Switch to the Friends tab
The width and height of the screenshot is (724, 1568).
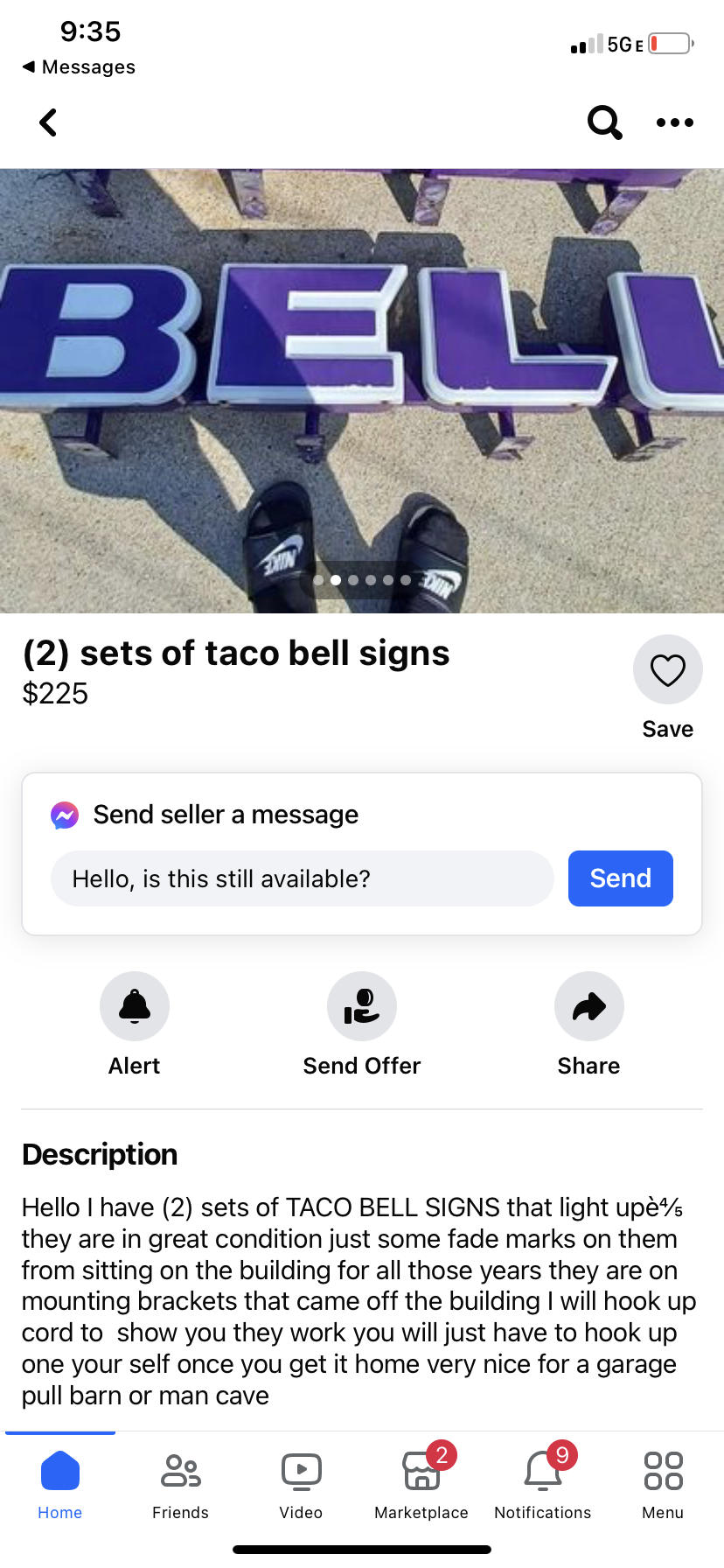tap(181, 1484)
